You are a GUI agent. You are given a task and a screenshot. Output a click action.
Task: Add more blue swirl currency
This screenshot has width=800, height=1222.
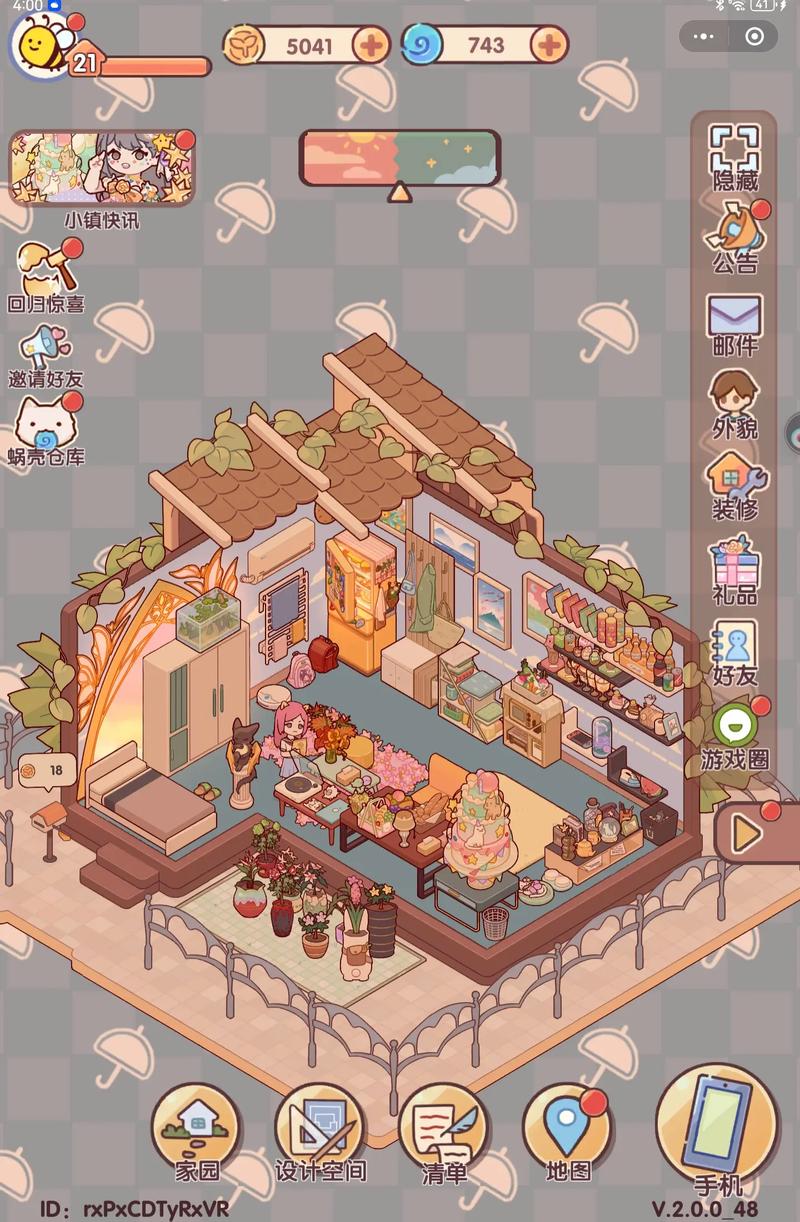click(x=549, y=45)
